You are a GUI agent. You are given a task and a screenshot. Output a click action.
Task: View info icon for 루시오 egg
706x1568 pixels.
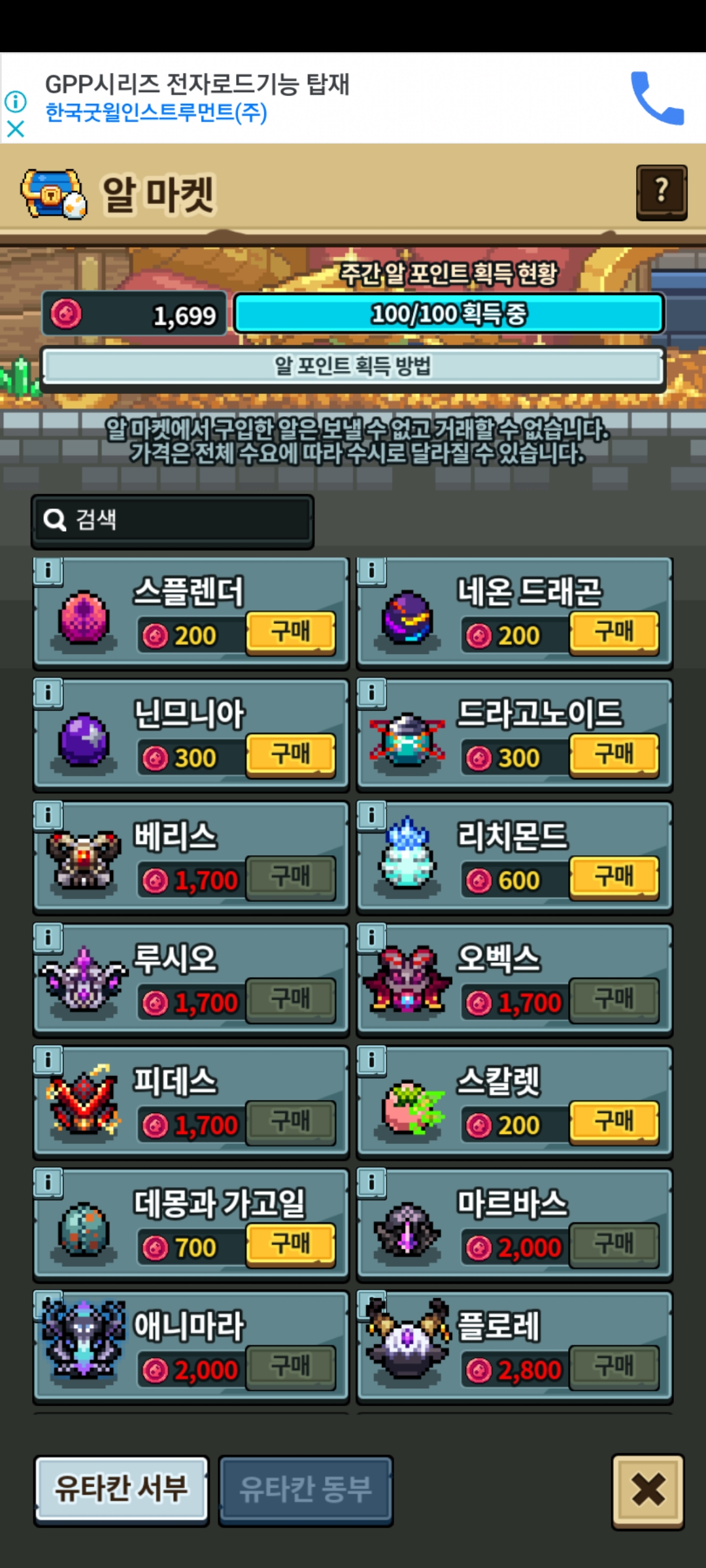pyautogui.click(x=48, y=937)
